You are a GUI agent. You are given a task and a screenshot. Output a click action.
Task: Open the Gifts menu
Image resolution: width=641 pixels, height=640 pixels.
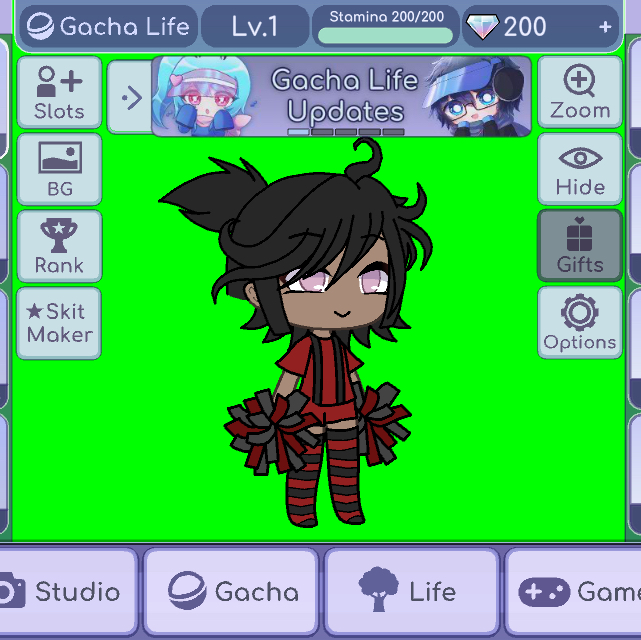580,247
